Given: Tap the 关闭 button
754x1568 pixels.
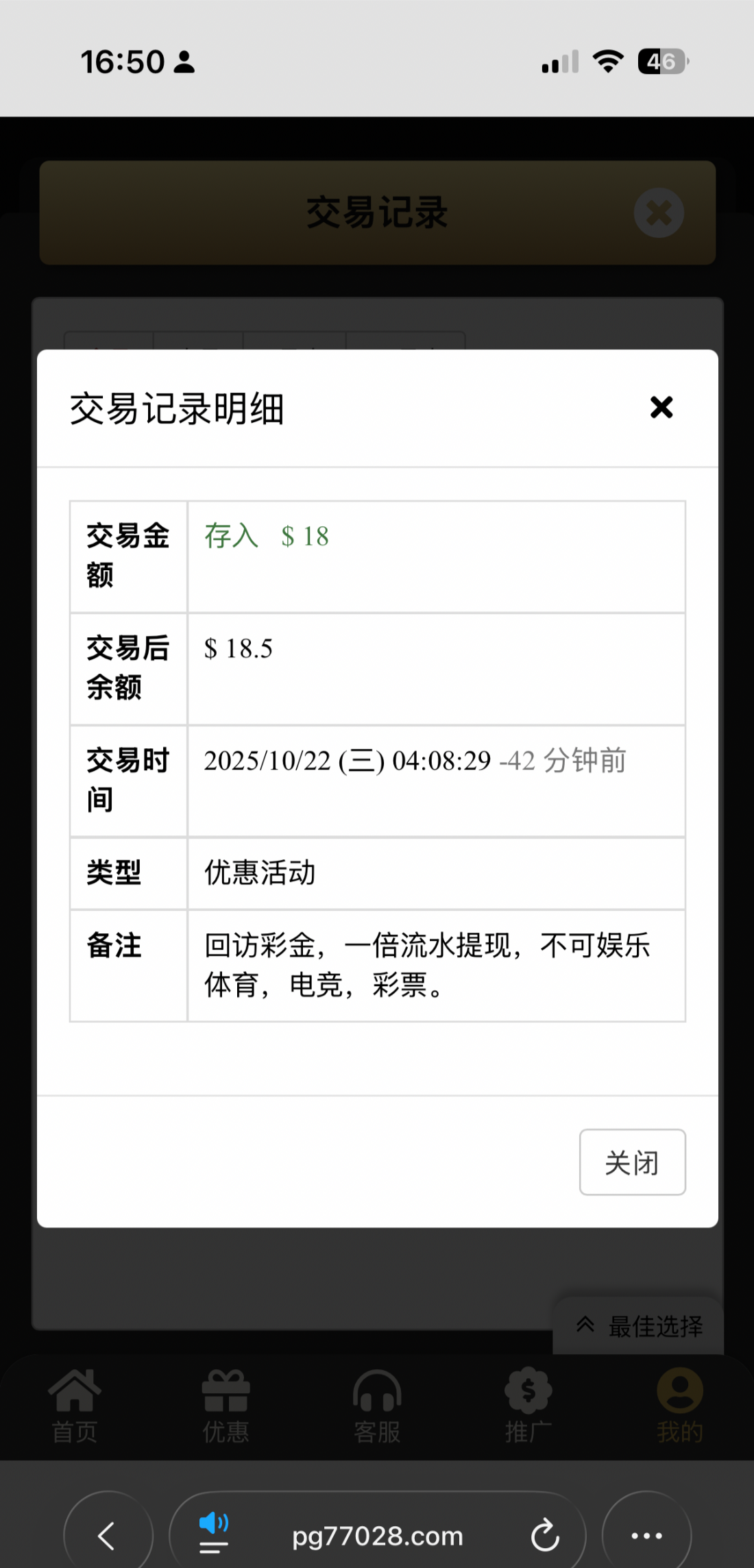Looking at the screenshot, I should 632,1162.
